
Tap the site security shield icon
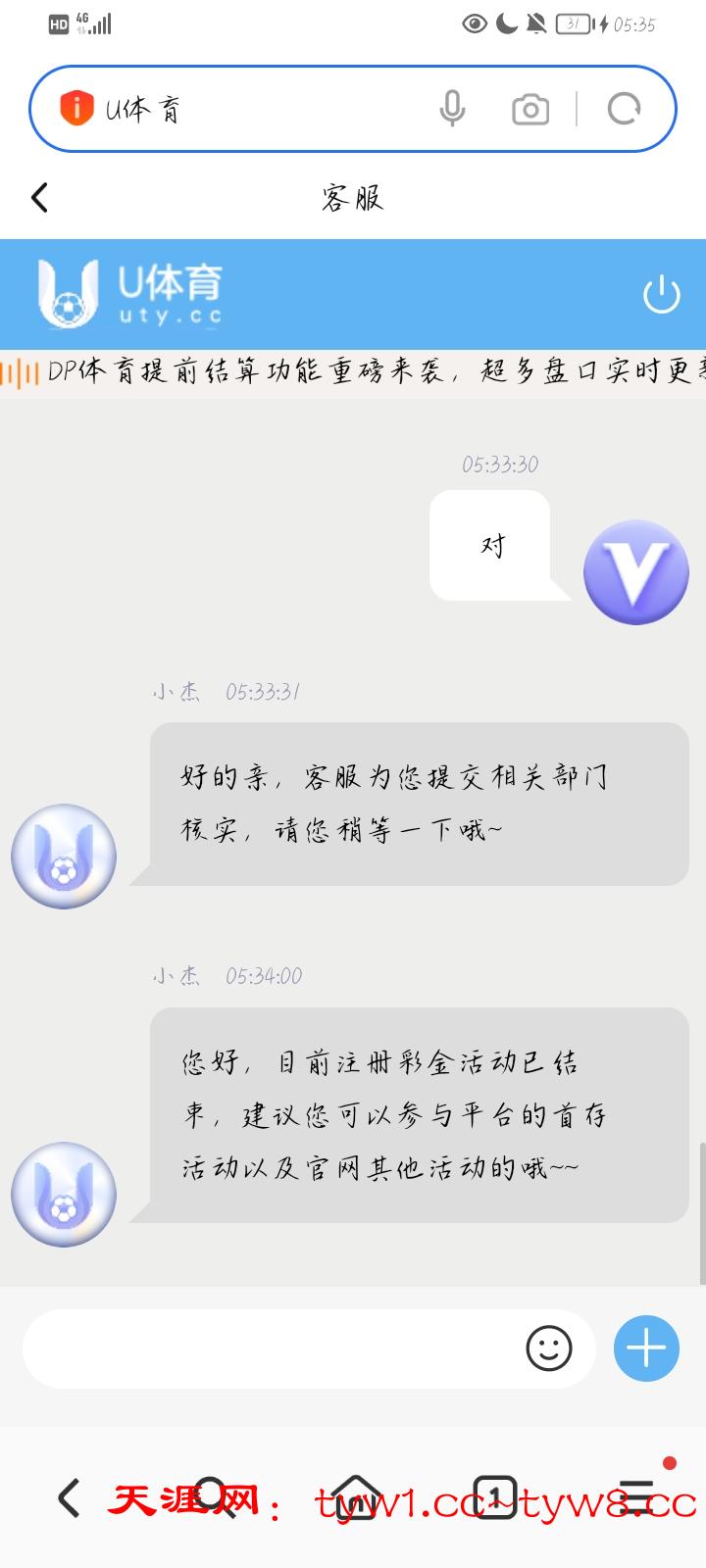click(76, 109)
